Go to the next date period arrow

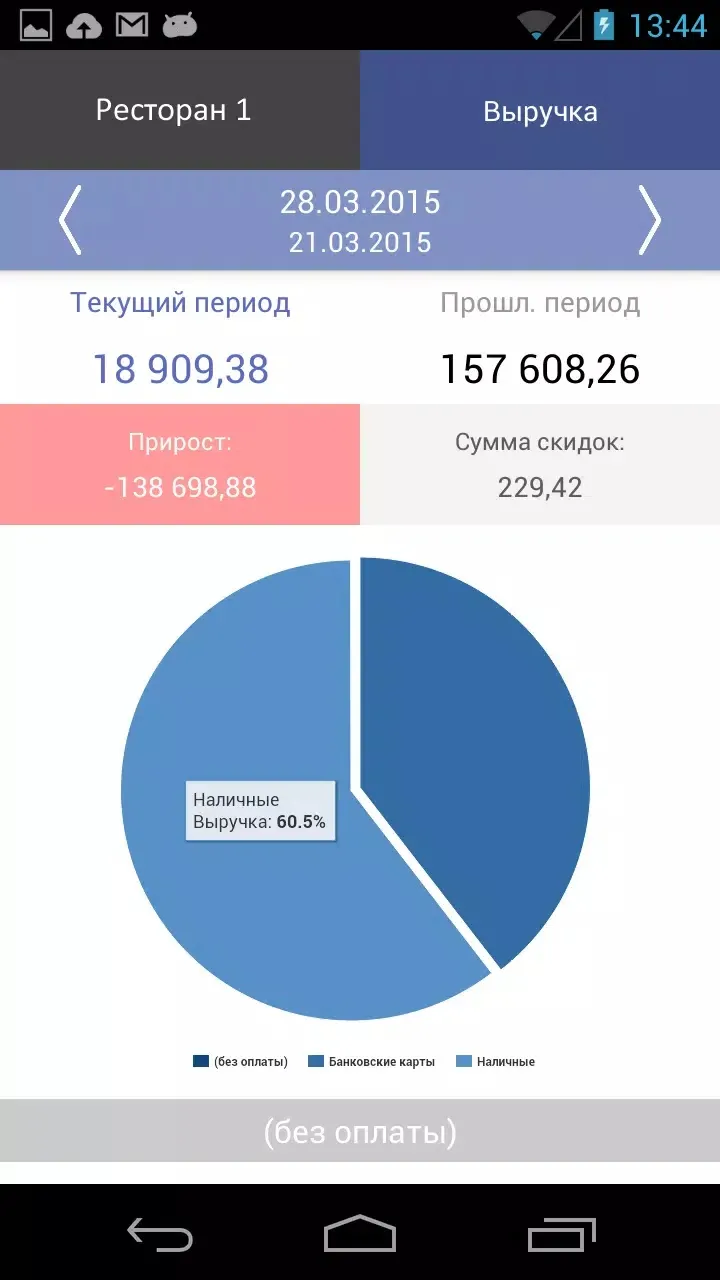pyautogui.click(x=650, y=220)
